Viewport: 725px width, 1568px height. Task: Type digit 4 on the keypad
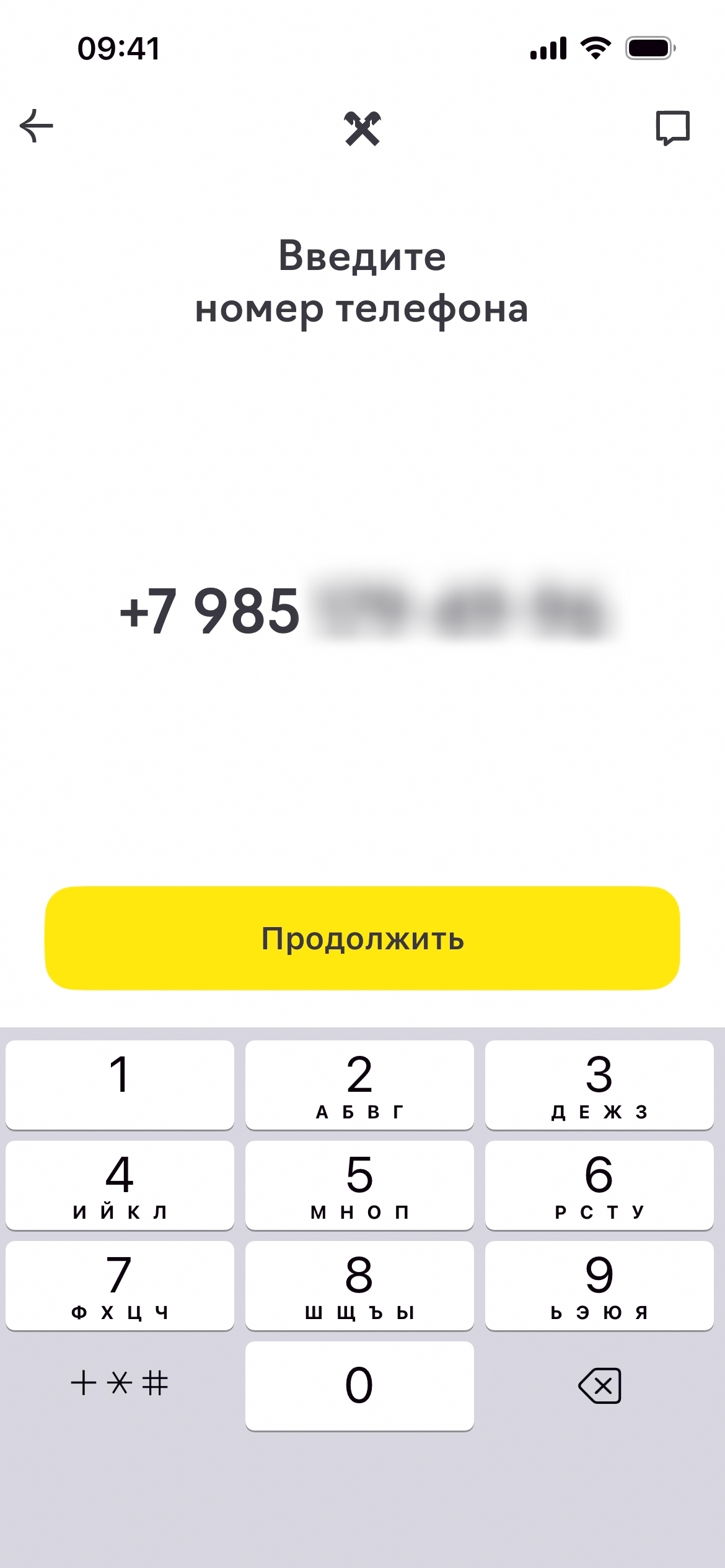click(120, 1185)
